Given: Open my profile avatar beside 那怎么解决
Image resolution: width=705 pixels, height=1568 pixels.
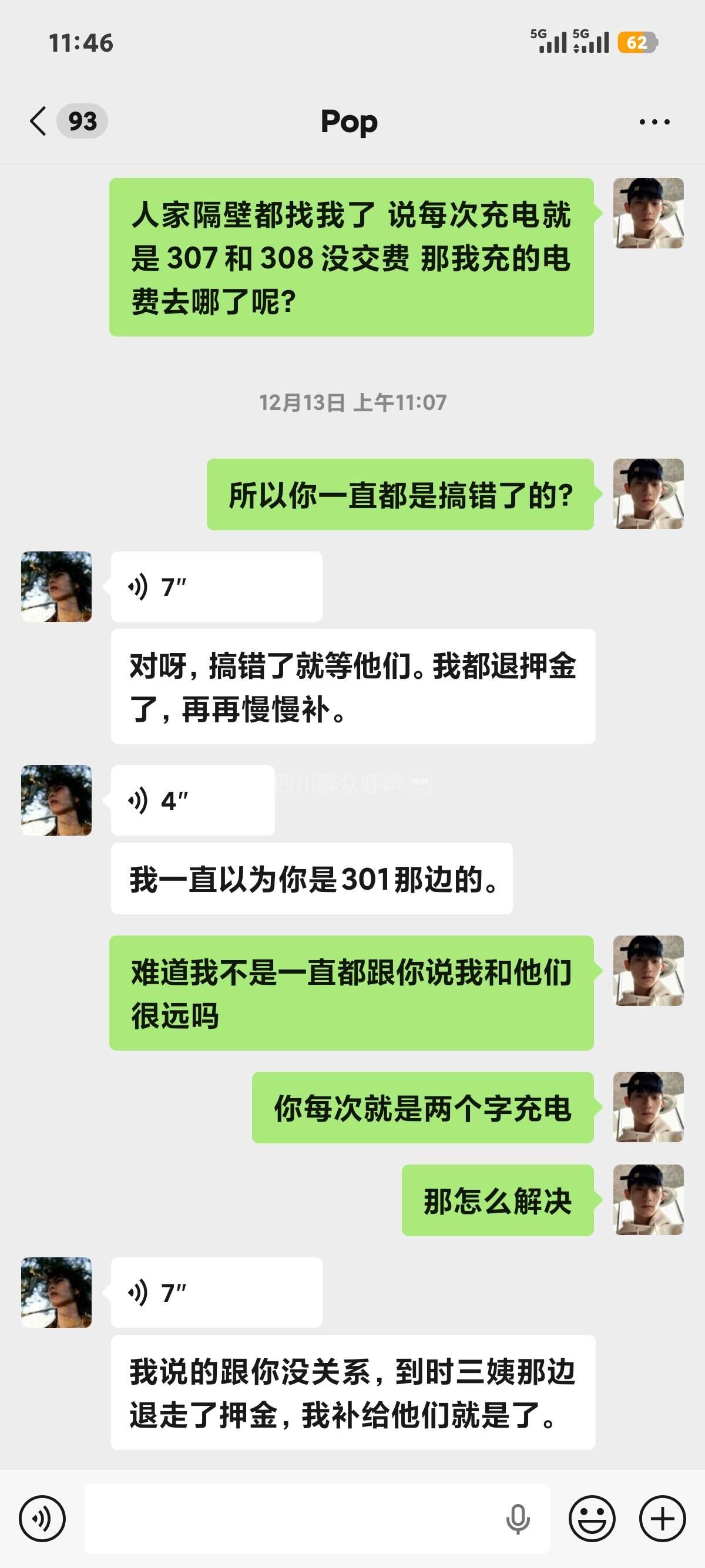Looking at the screenshot, I should (649, 1200).
